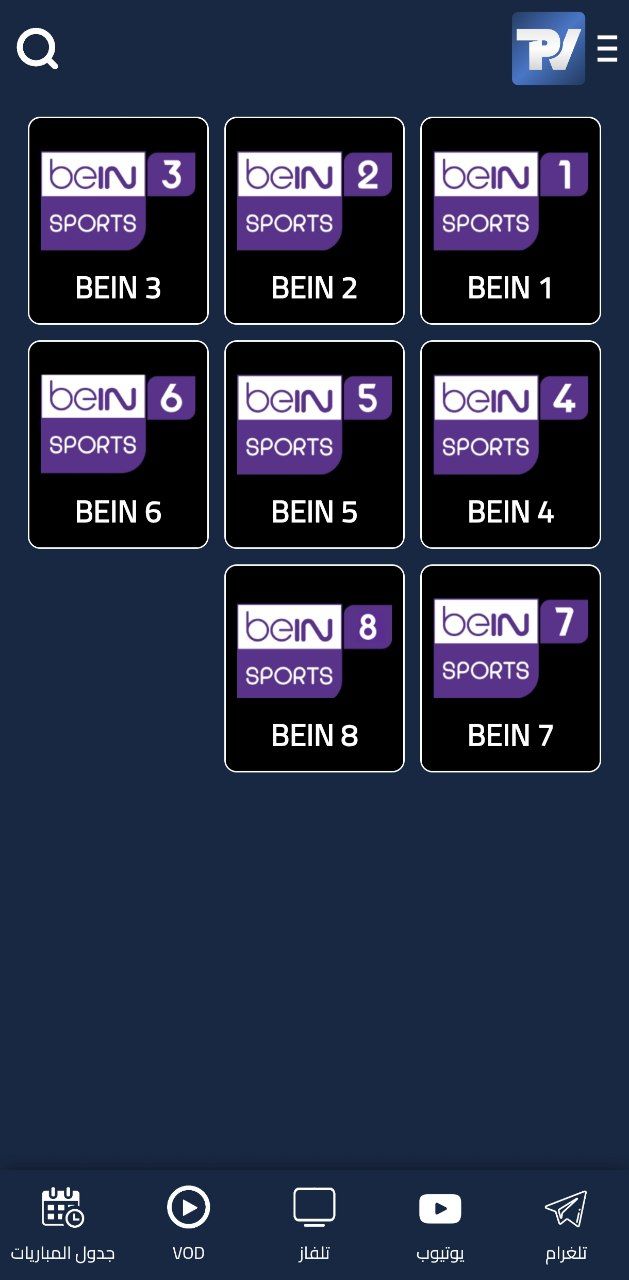This screenshot has width=629, height=1280.
Task: Select the BEIN 3 channel
Action: click(x=118, y=221)
